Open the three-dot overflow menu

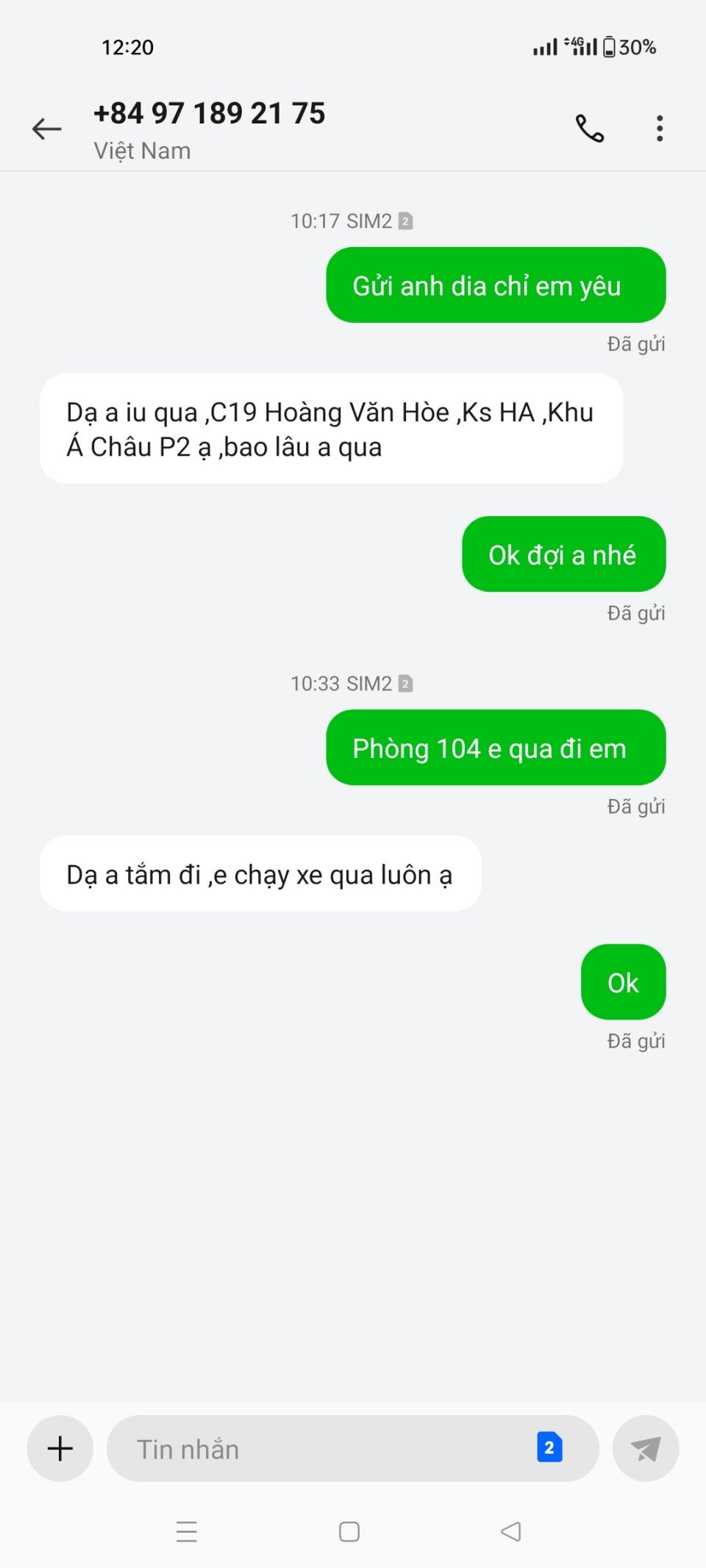pos(660,129)
